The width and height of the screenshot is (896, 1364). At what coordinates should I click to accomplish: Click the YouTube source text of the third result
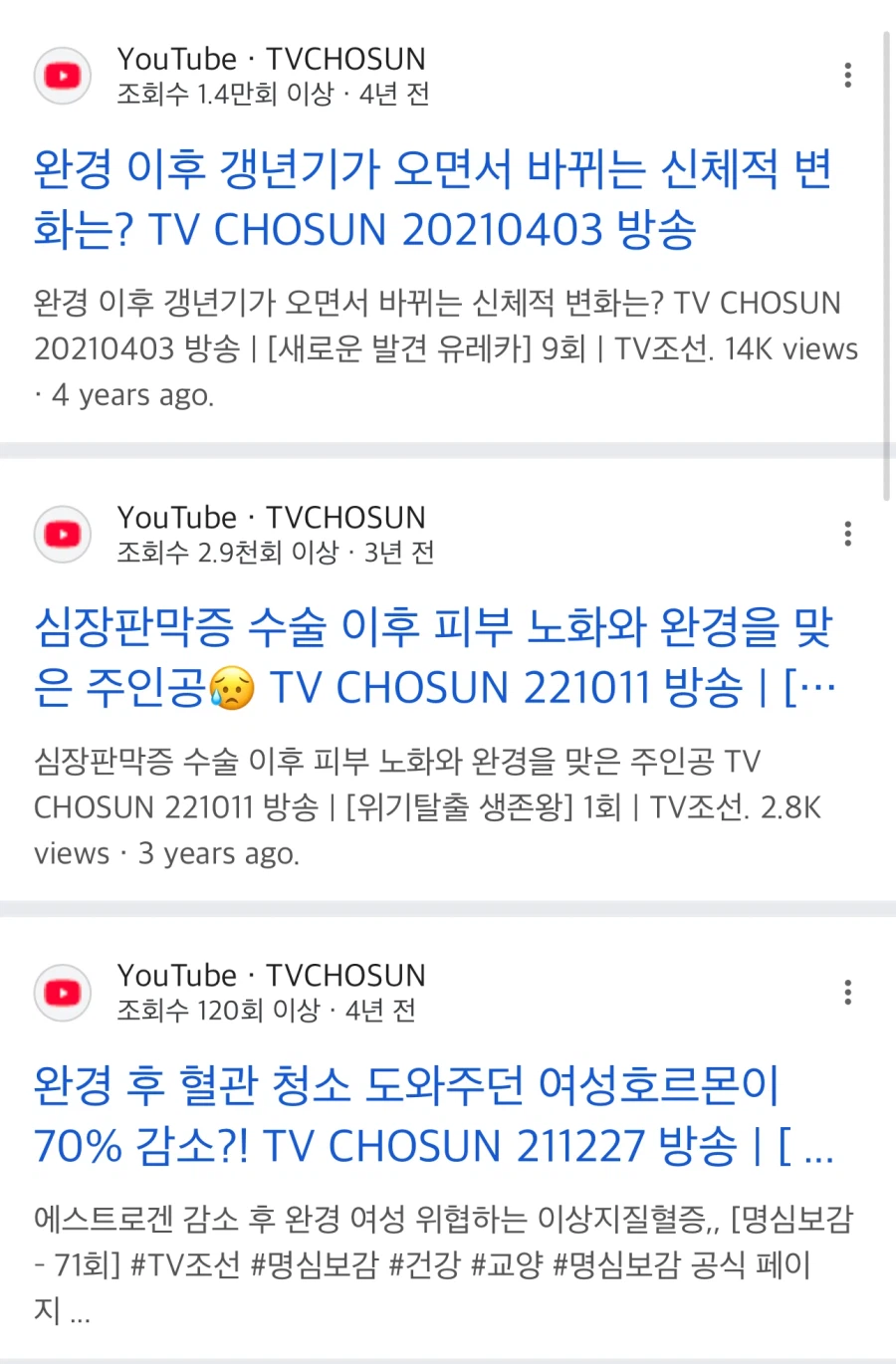[x=177, y=976]
